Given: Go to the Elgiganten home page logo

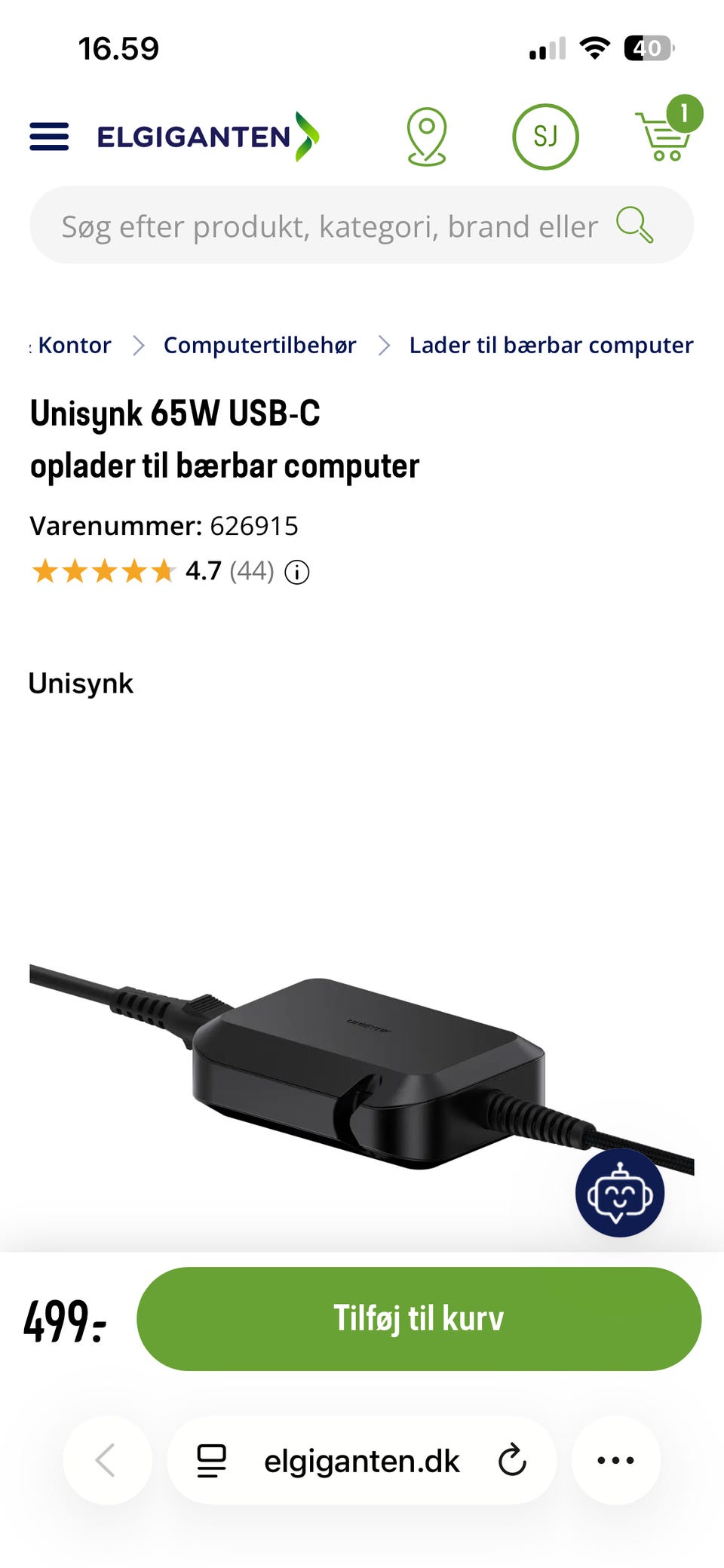Looking at the screenshot, I should (207, 137).
